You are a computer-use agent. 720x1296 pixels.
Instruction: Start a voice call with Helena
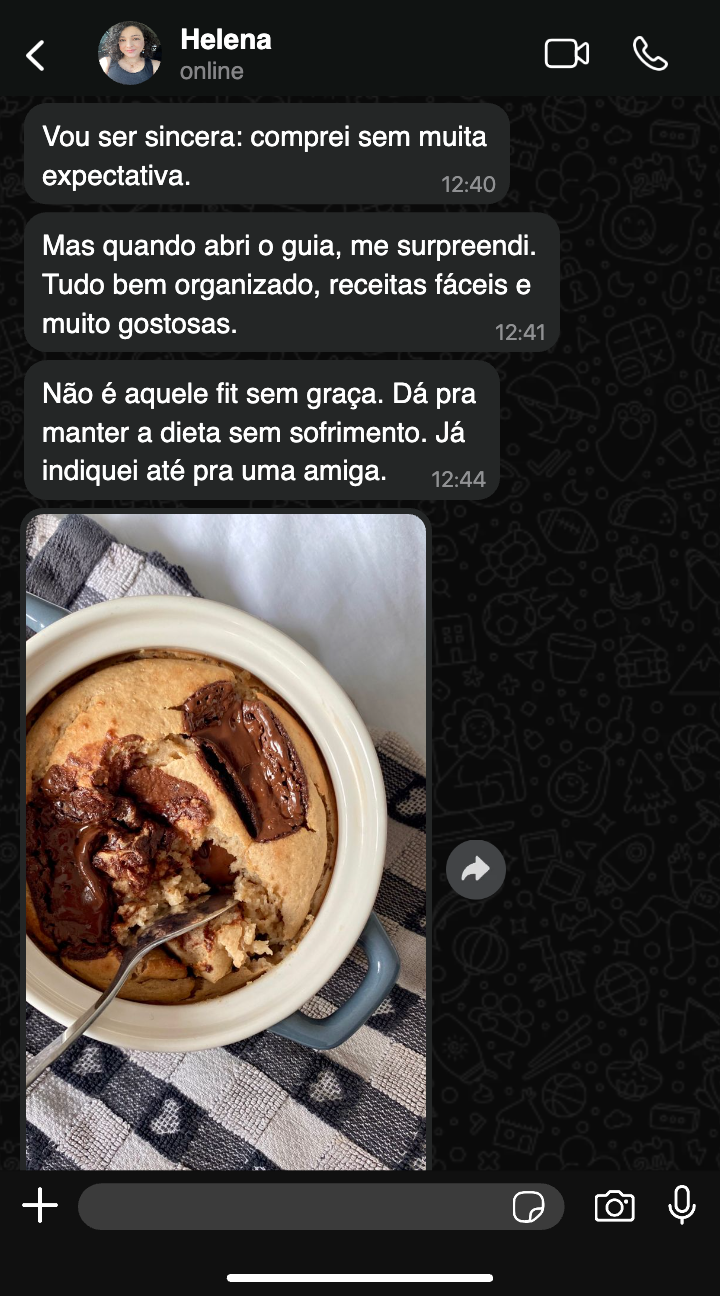coord(650,54)
